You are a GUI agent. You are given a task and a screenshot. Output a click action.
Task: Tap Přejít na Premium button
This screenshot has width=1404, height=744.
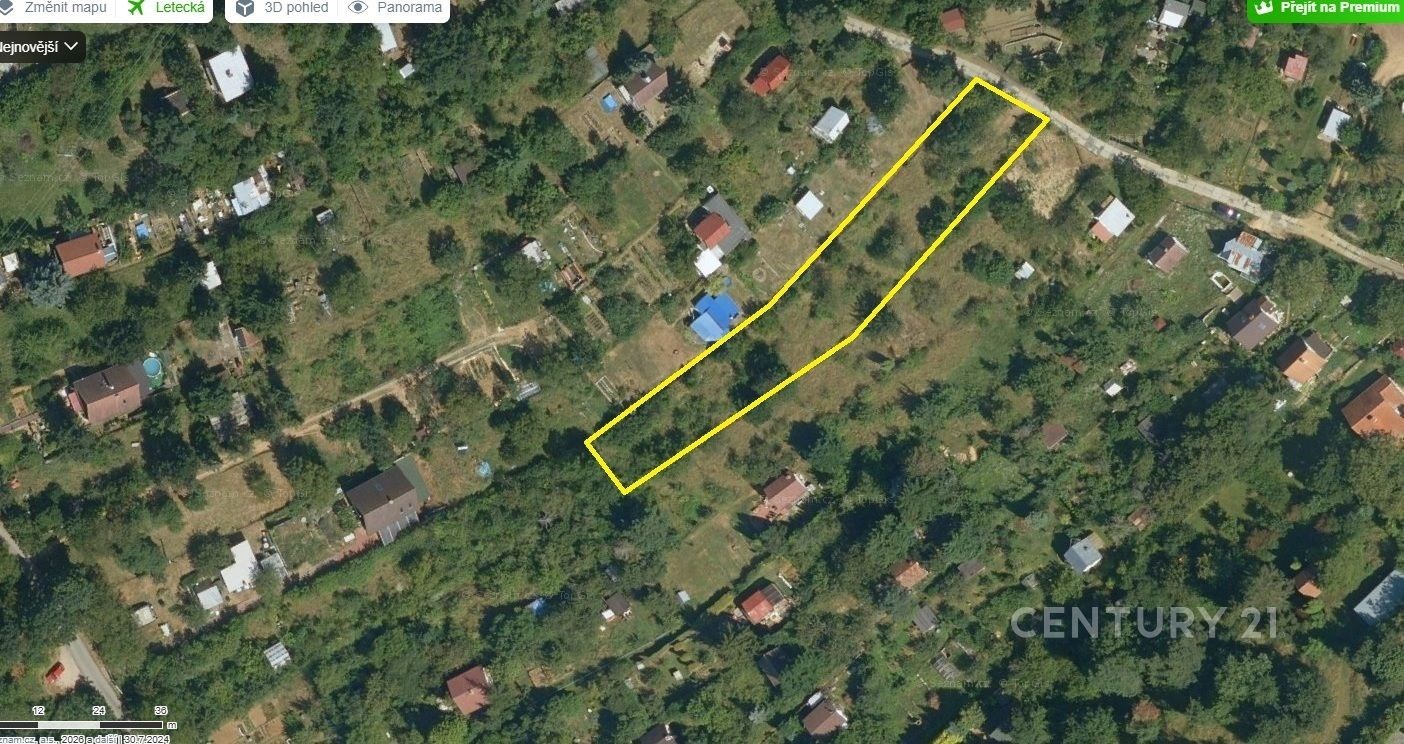(1326, 8)
